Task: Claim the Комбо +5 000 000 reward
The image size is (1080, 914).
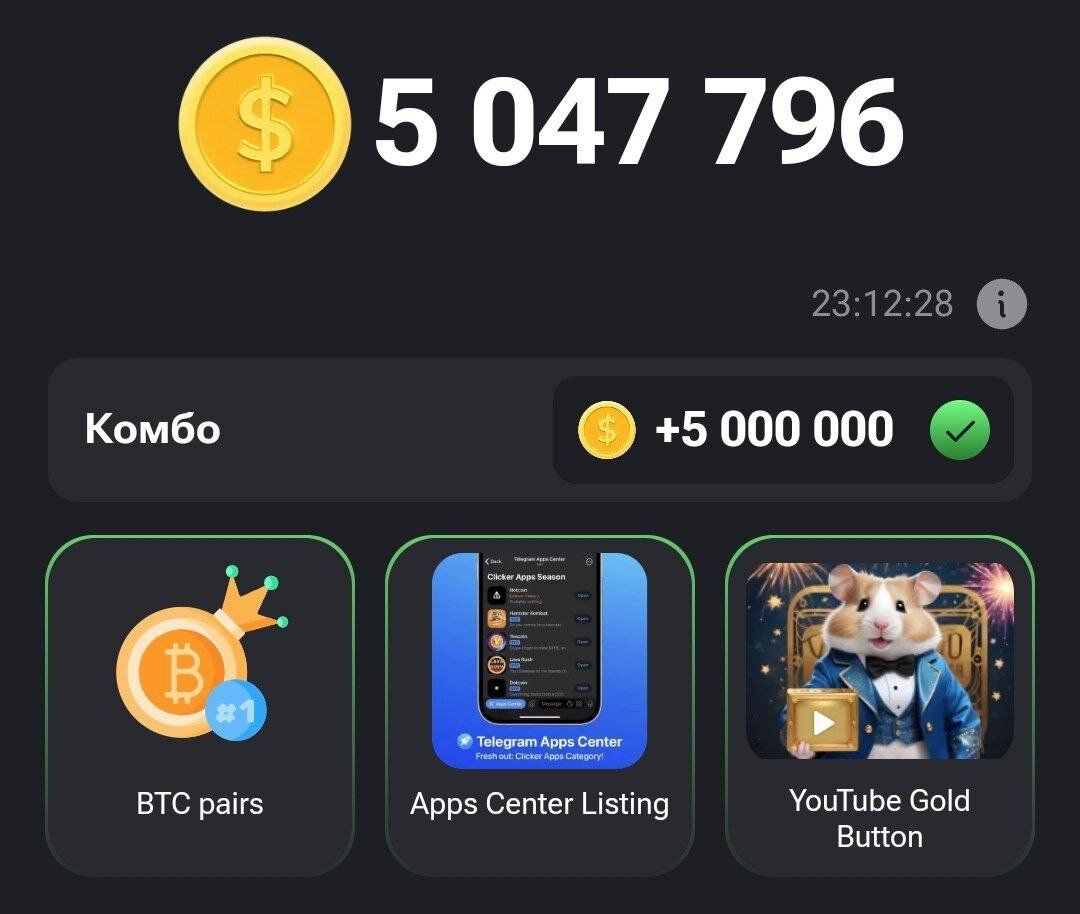Action: pos(783,430)
